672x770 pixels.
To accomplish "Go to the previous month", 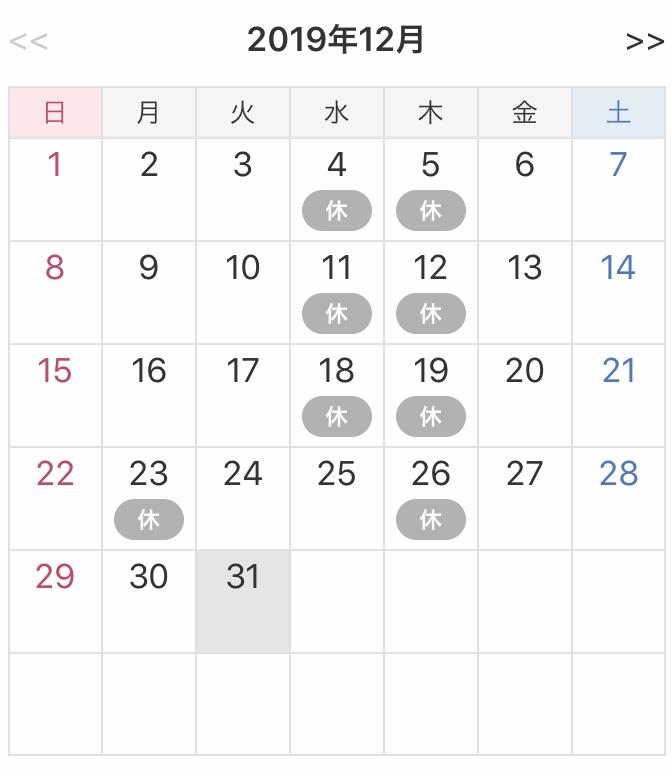I will (29, 42).
